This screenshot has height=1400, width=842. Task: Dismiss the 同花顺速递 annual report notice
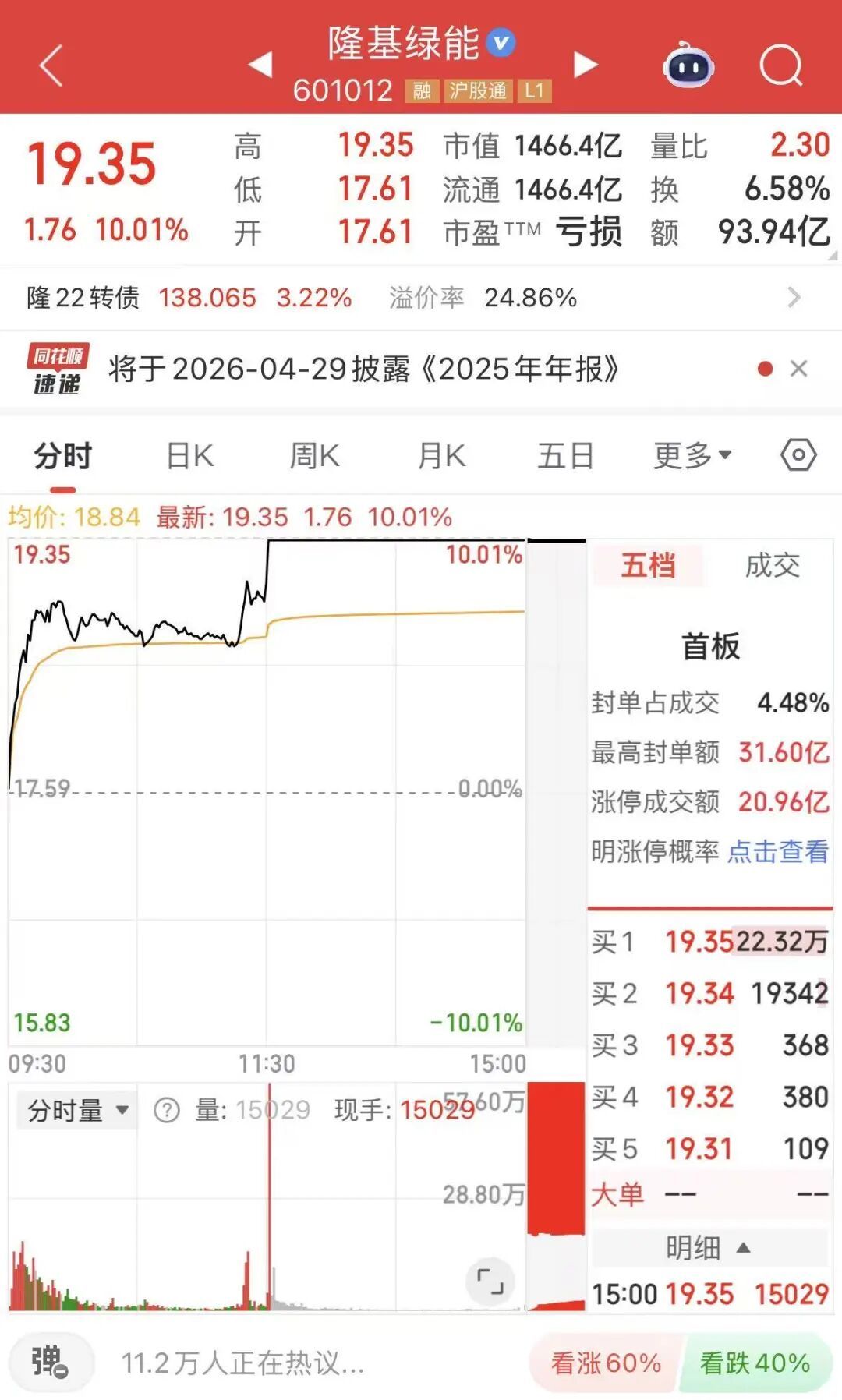[x=798, y=369]
